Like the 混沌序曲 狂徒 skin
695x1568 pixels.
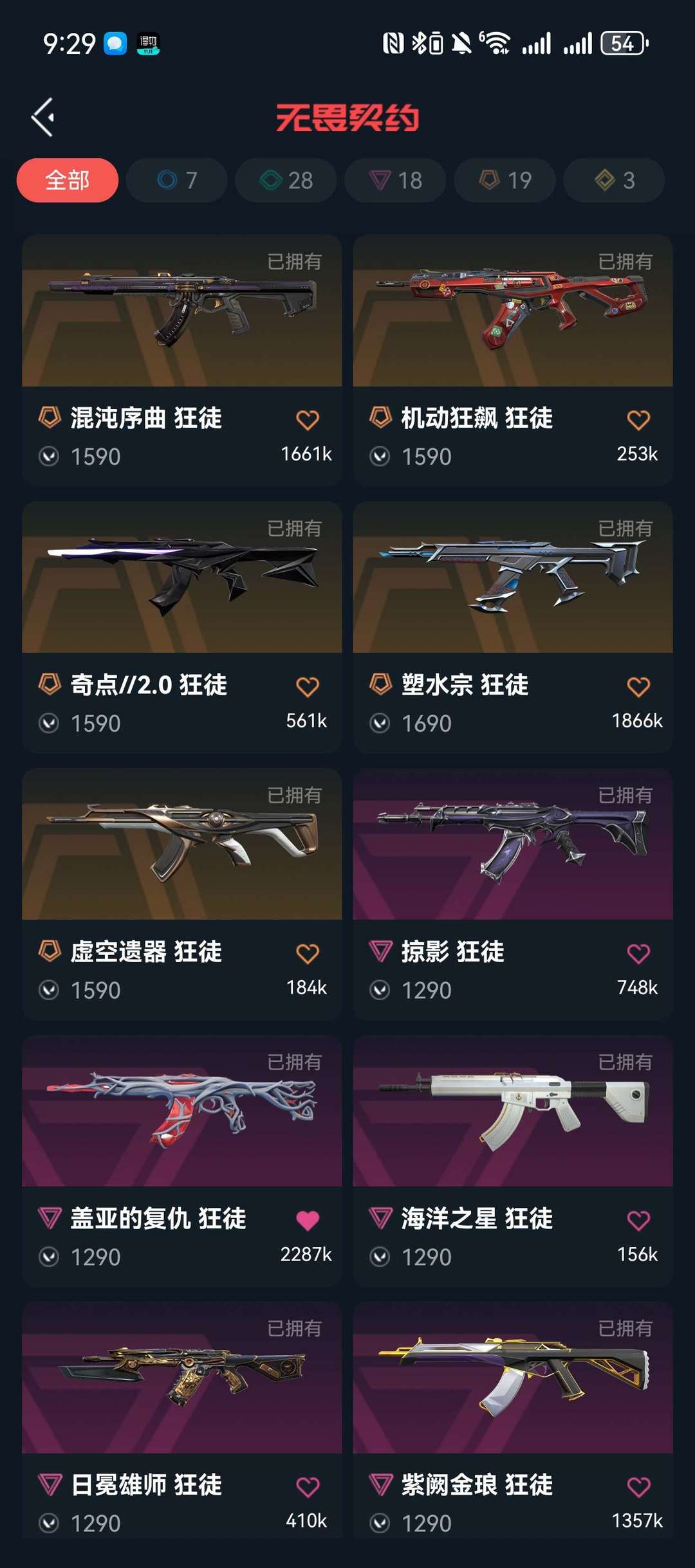click(308, 420)
